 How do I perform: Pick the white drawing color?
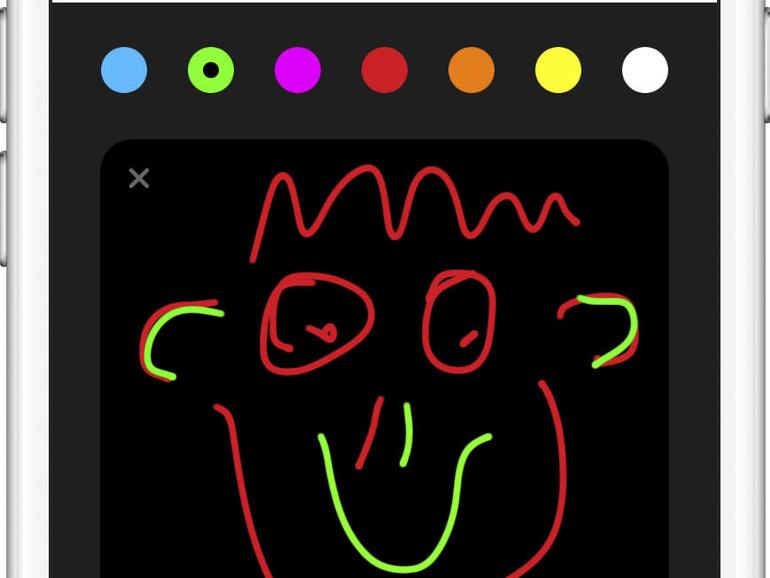point(645,71)
